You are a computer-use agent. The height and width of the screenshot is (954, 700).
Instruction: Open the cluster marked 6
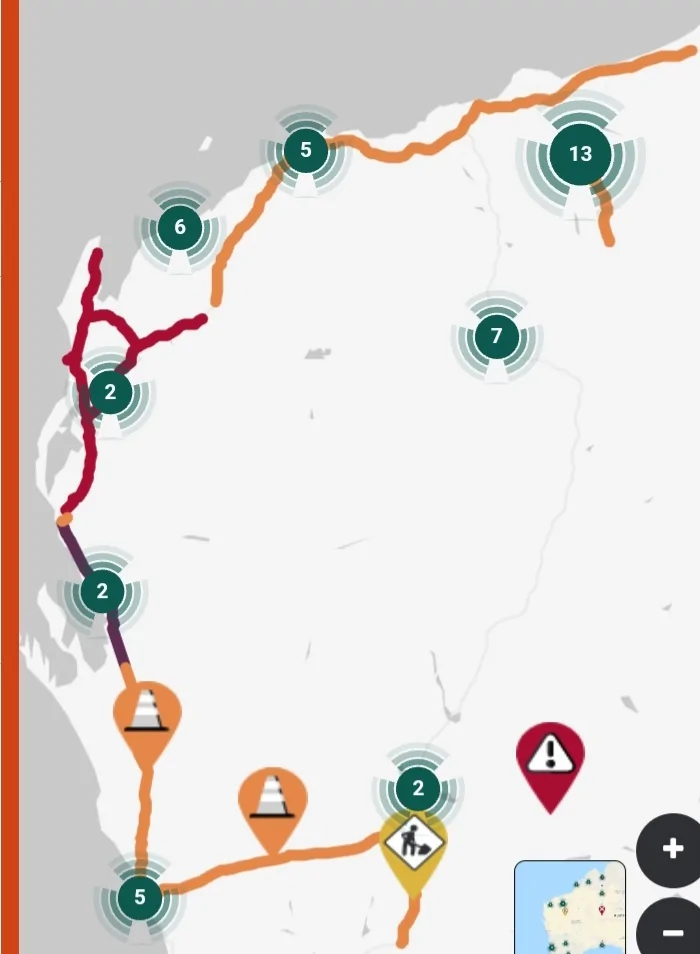click(180, 227)
